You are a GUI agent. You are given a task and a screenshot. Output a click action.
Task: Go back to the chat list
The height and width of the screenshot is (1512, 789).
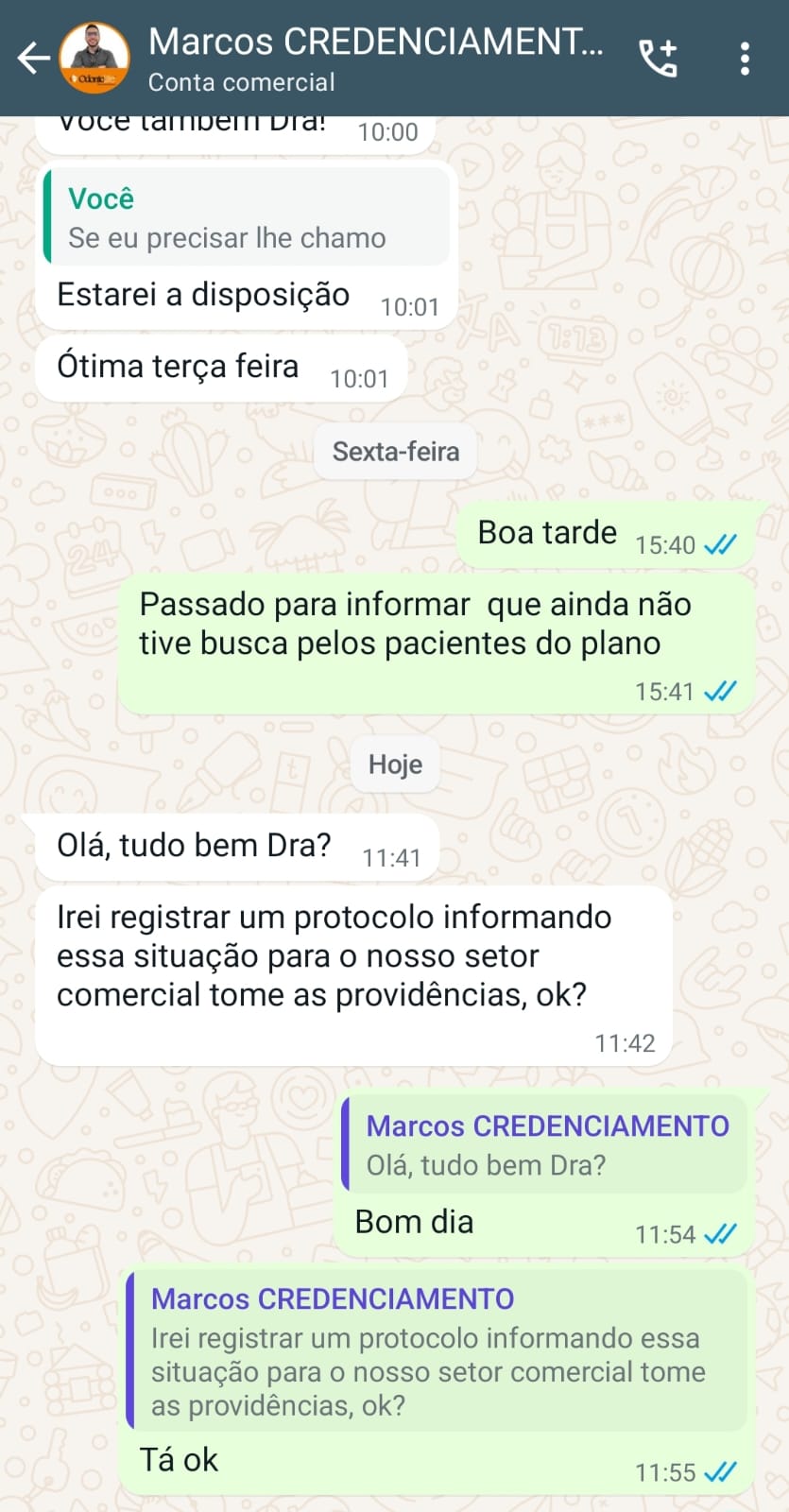(33, 59)
